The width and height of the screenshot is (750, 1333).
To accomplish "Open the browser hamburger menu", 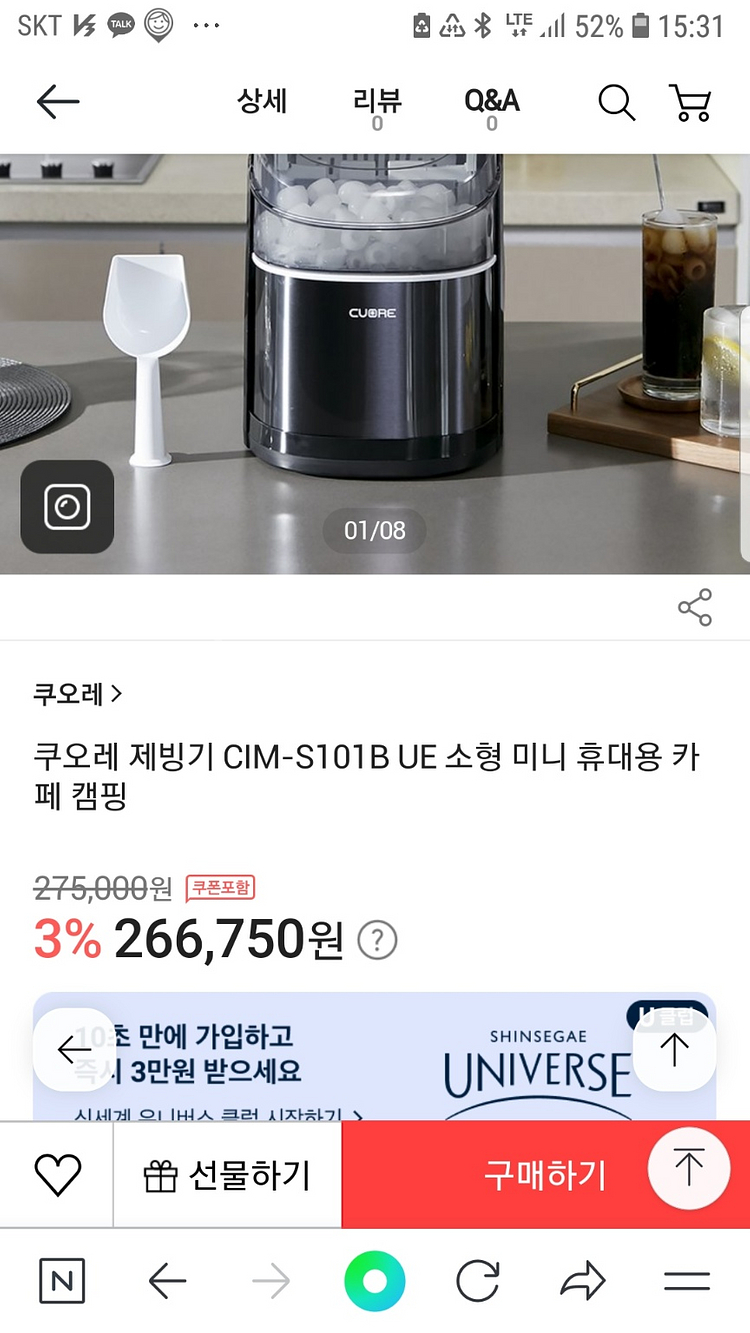I will point(687,1281).
